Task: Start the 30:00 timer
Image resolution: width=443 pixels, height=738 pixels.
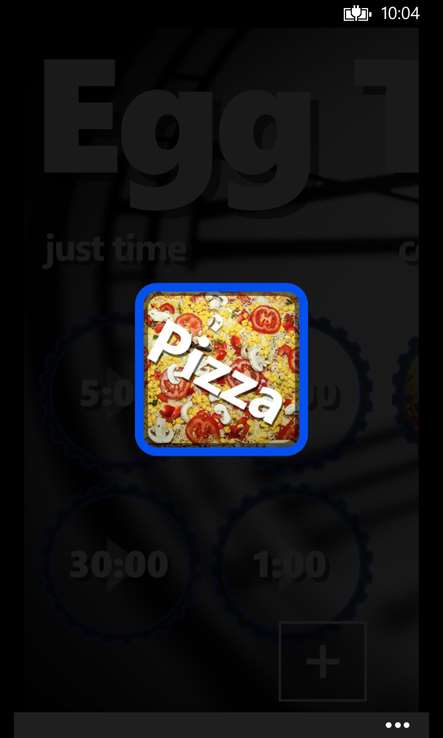Action: click(119, 565)
